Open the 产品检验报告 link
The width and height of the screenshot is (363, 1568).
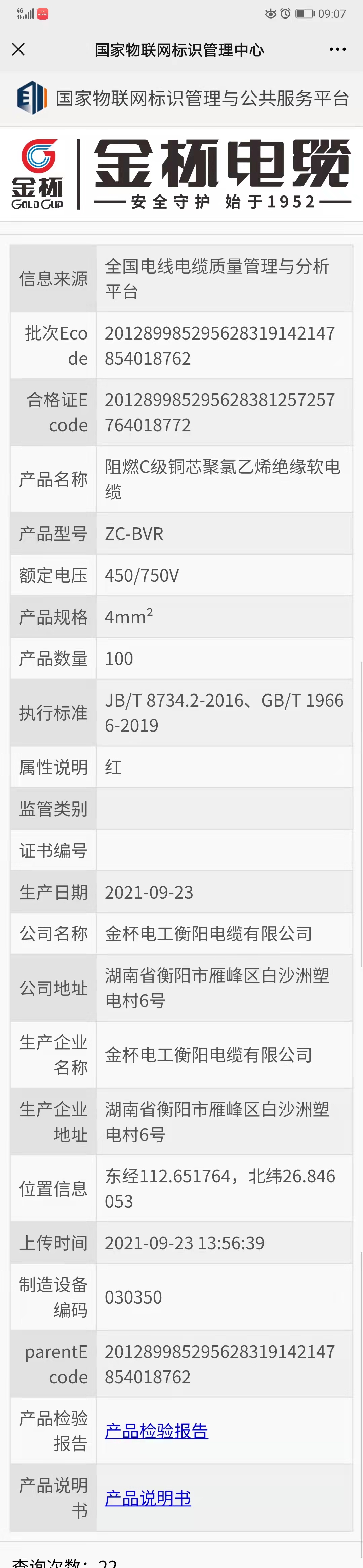[x=156, y=1431]
